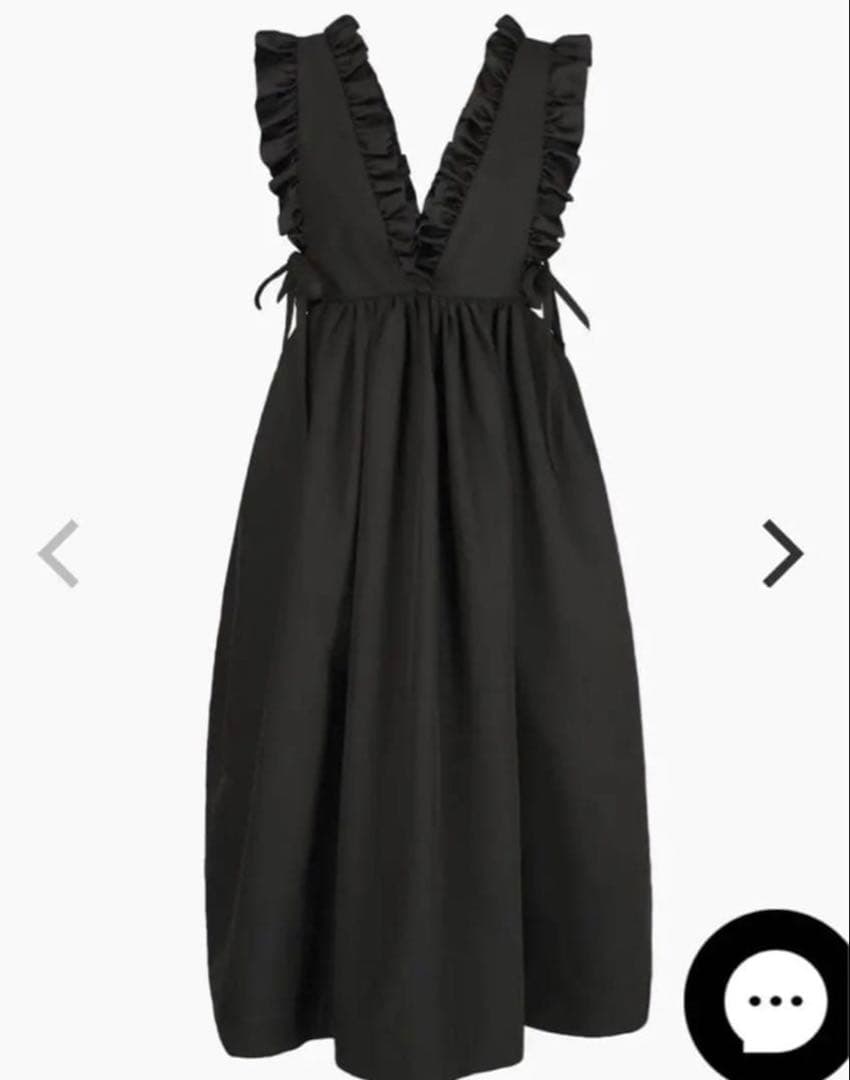Open the chat support bubble
Image resolution: width=850 pixels, height=1080 pixels.
[769, 996]
